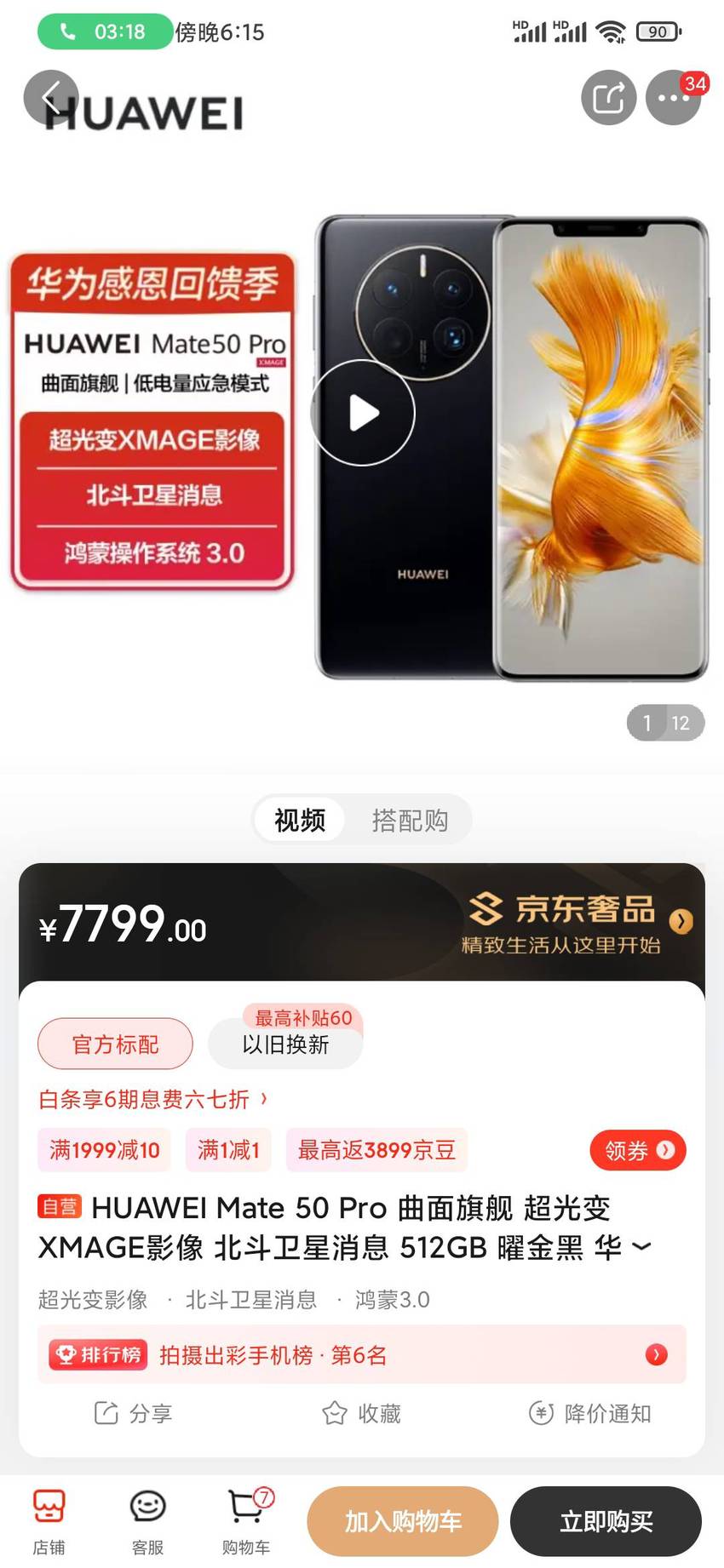Viewport: 724px width, 1568px height.
Task: Contact 客服 customer service
Action: [147, 1523]
